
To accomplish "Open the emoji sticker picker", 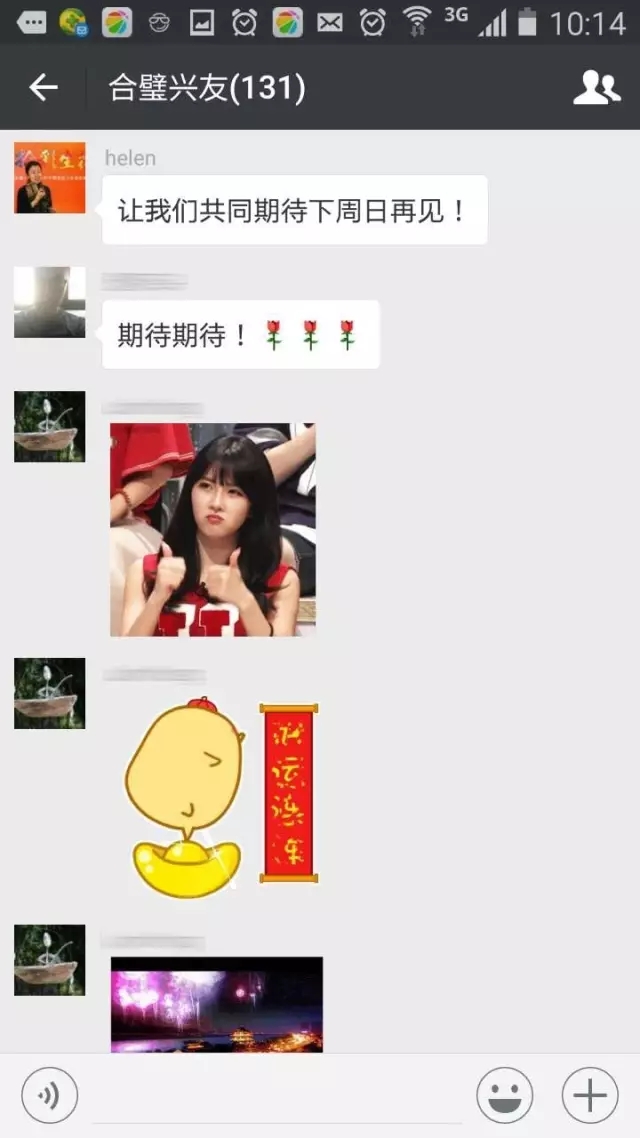I will [x=504, y=1096].
